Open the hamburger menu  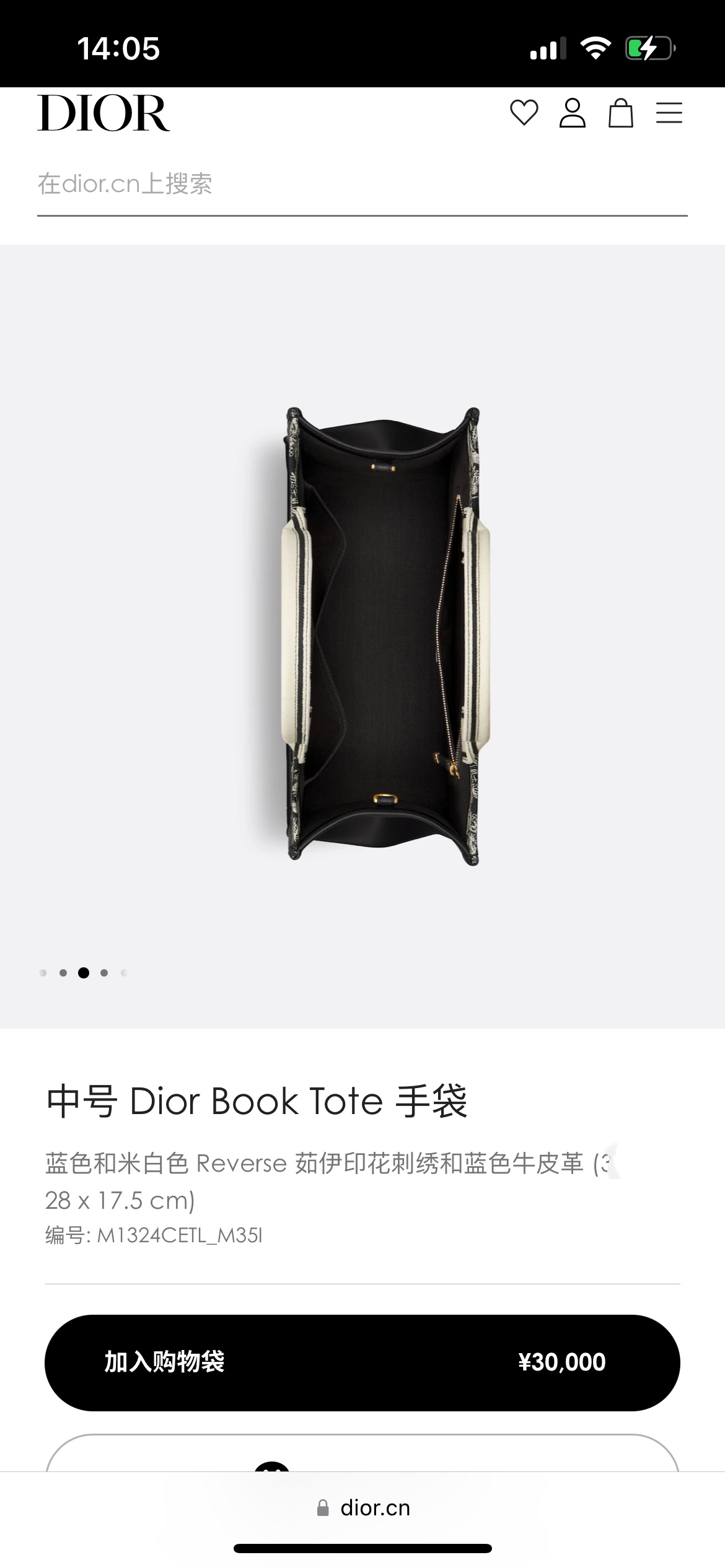669,113
